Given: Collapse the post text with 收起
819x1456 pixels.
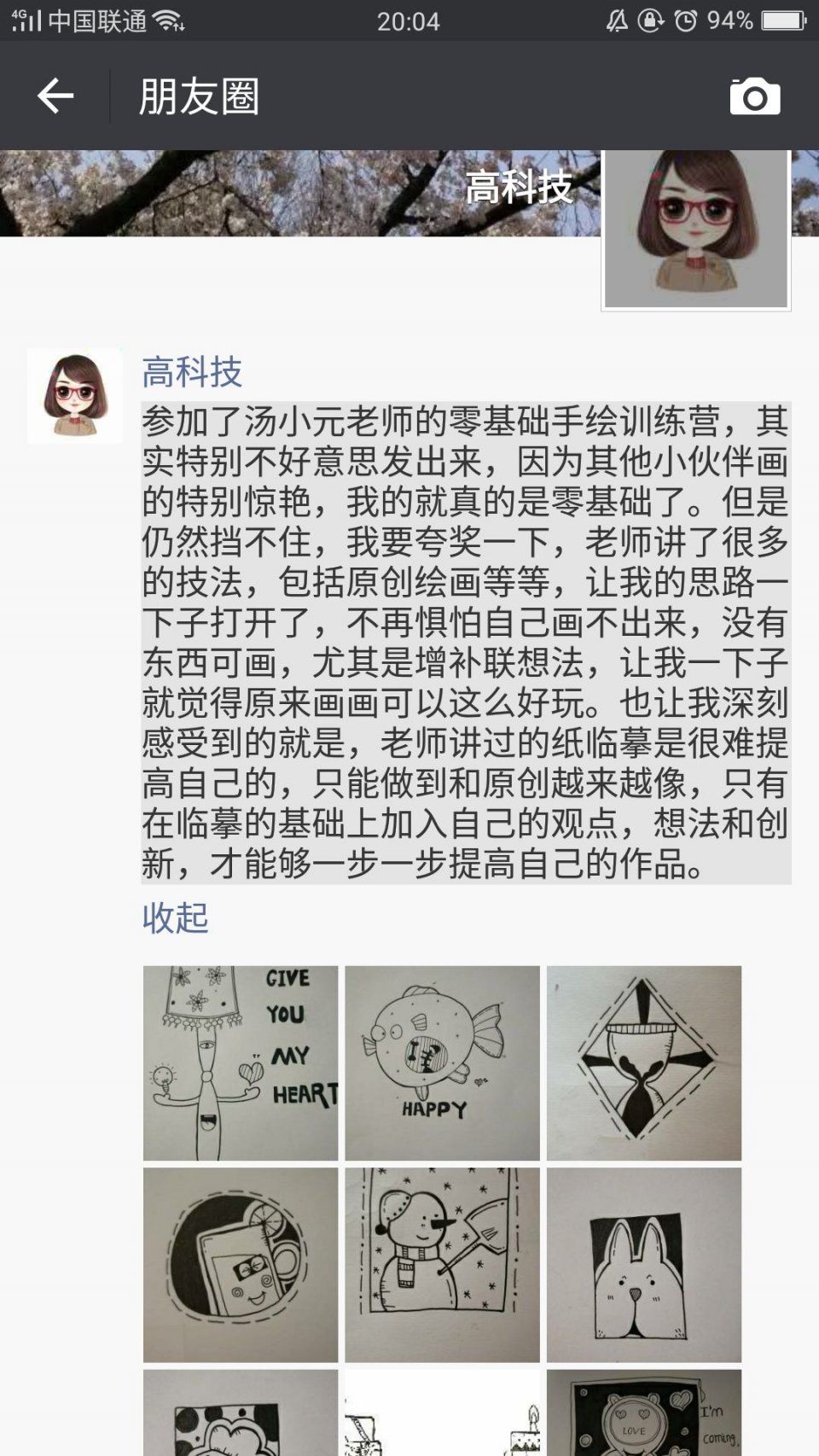Looking at the screenshot, I should click(175, 917).
